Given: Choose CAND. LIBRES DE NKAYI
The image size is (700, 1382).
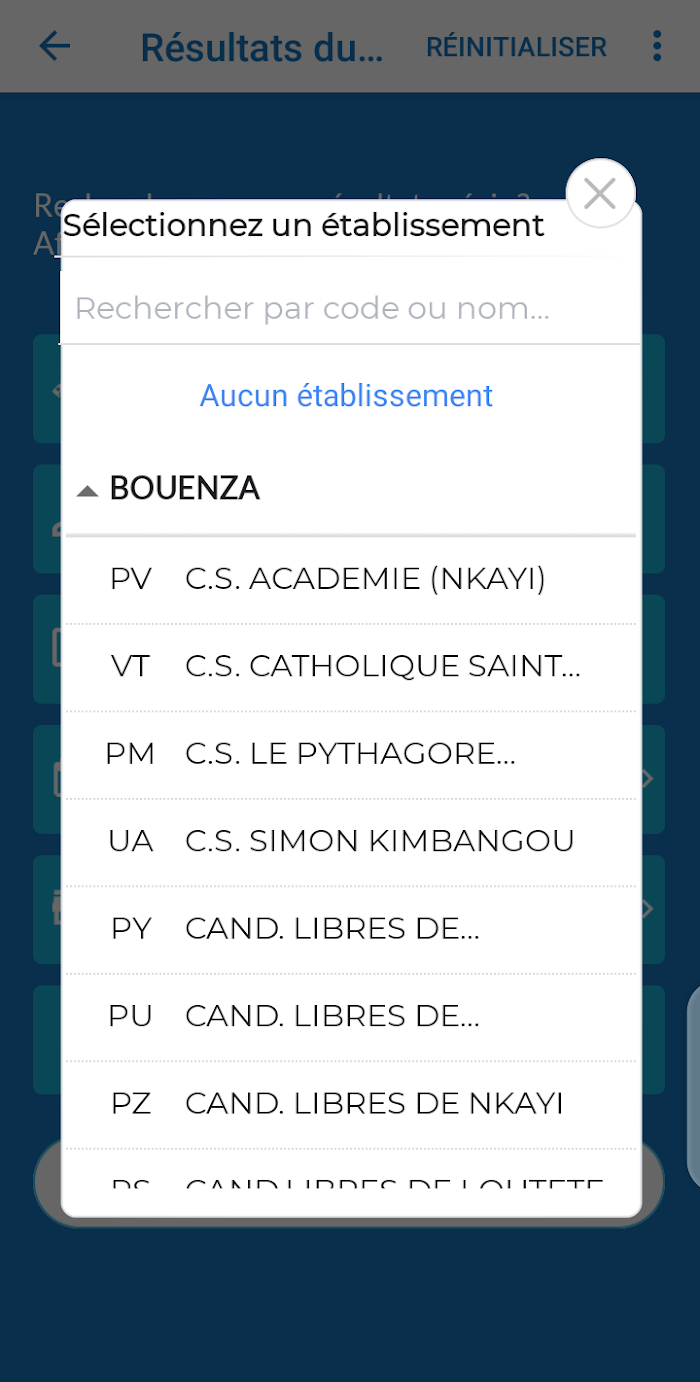Looking at the screenshot, I should click(x=350, y=1104).
